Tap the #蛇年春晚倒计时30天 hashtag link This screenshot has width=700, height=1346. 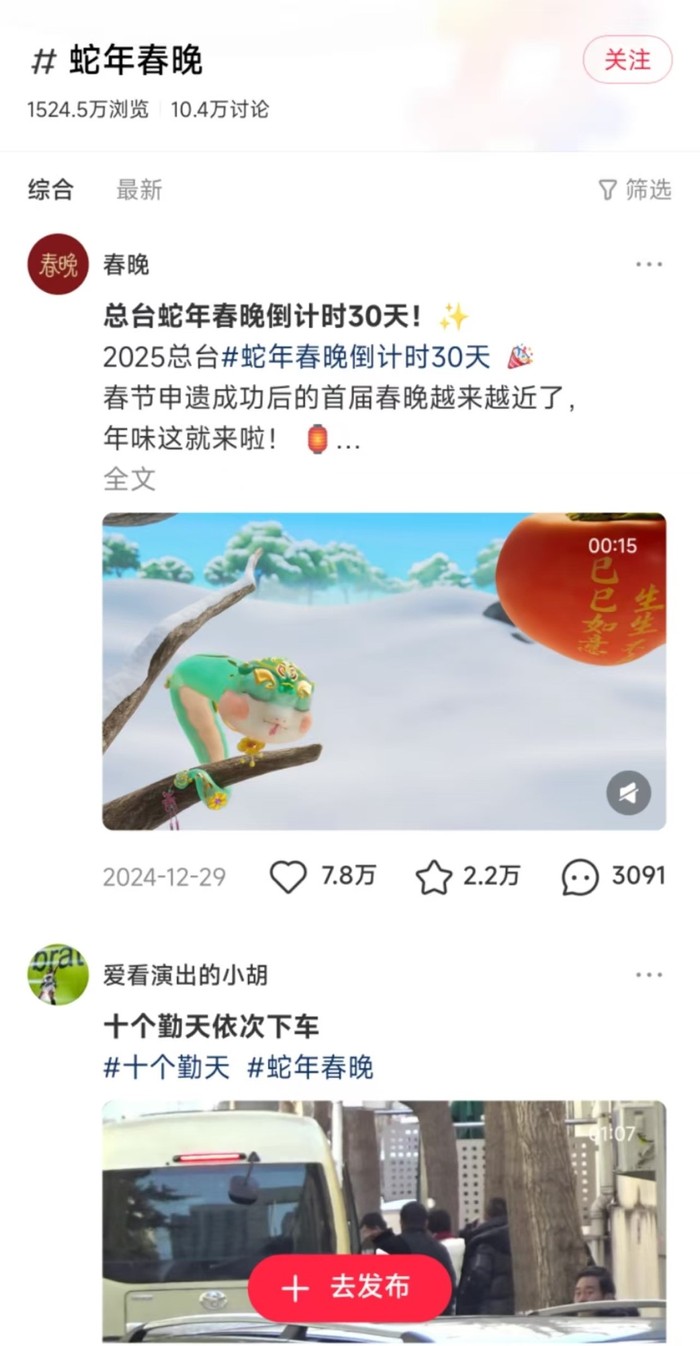(x=356, y=356)
